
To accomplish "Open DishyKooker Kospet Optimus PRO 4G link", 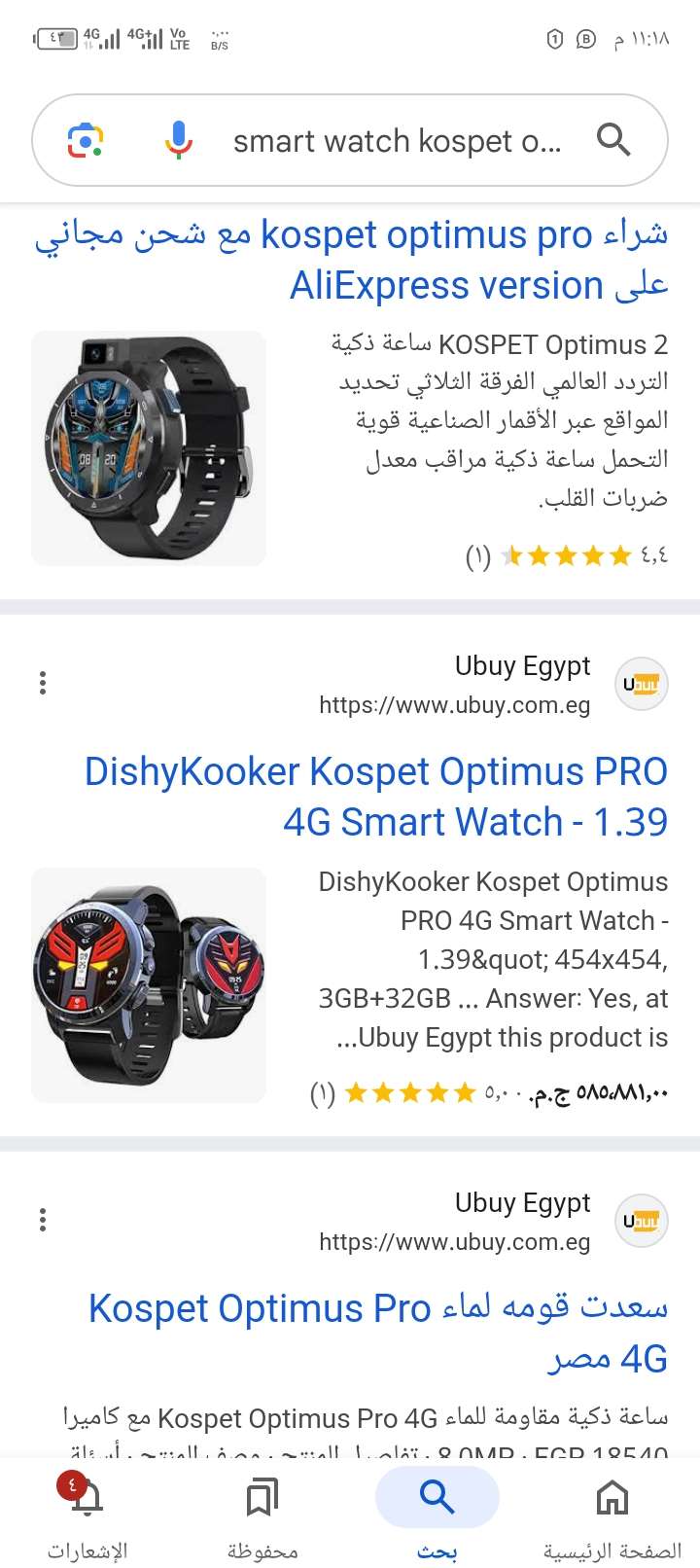I will click(376, 797).
